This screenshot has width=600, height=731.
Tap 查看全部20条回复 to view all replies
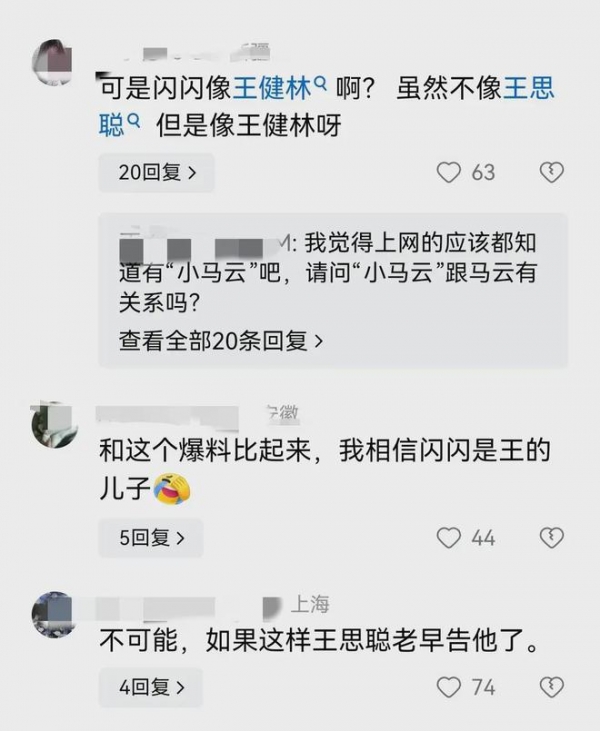221,341
